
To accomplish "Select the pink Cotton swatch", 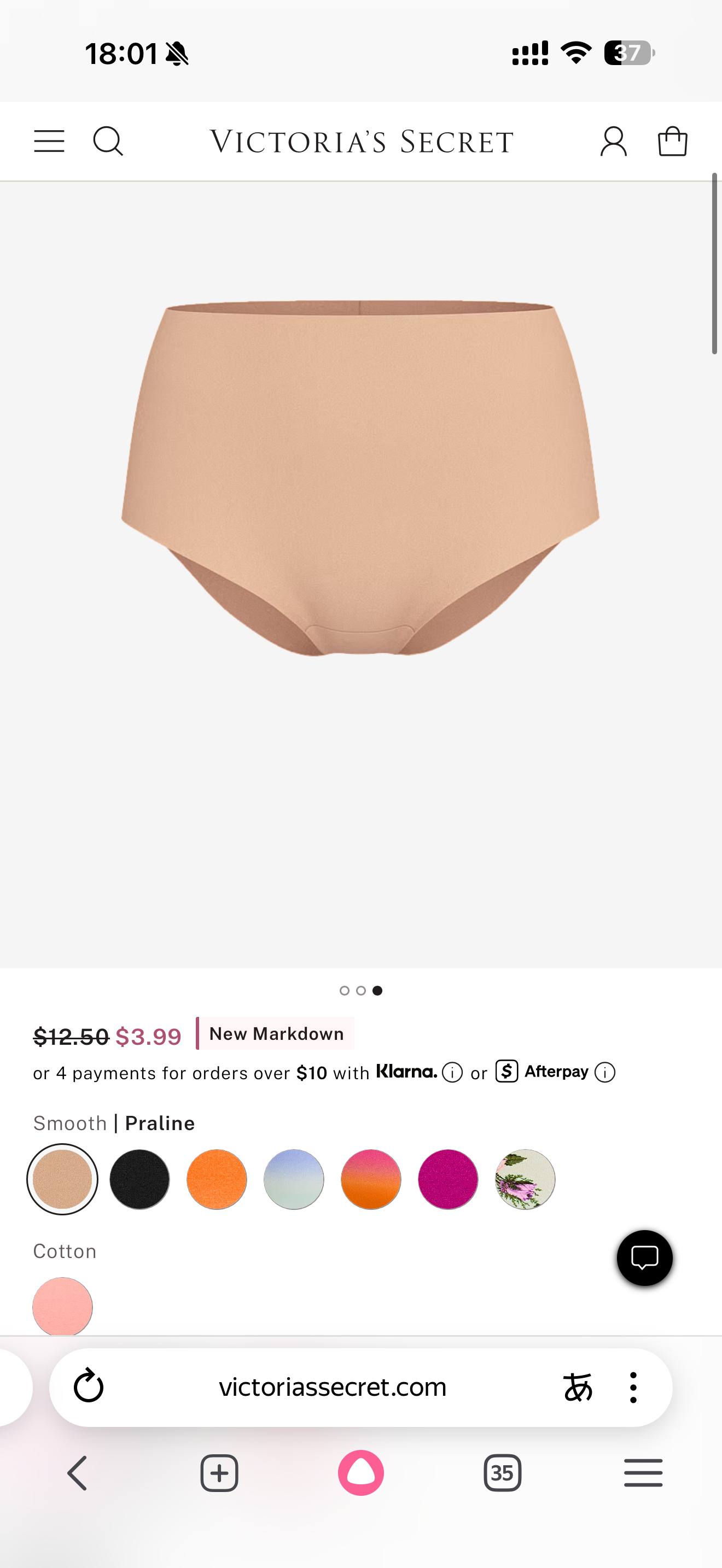I will point(63,1306).
